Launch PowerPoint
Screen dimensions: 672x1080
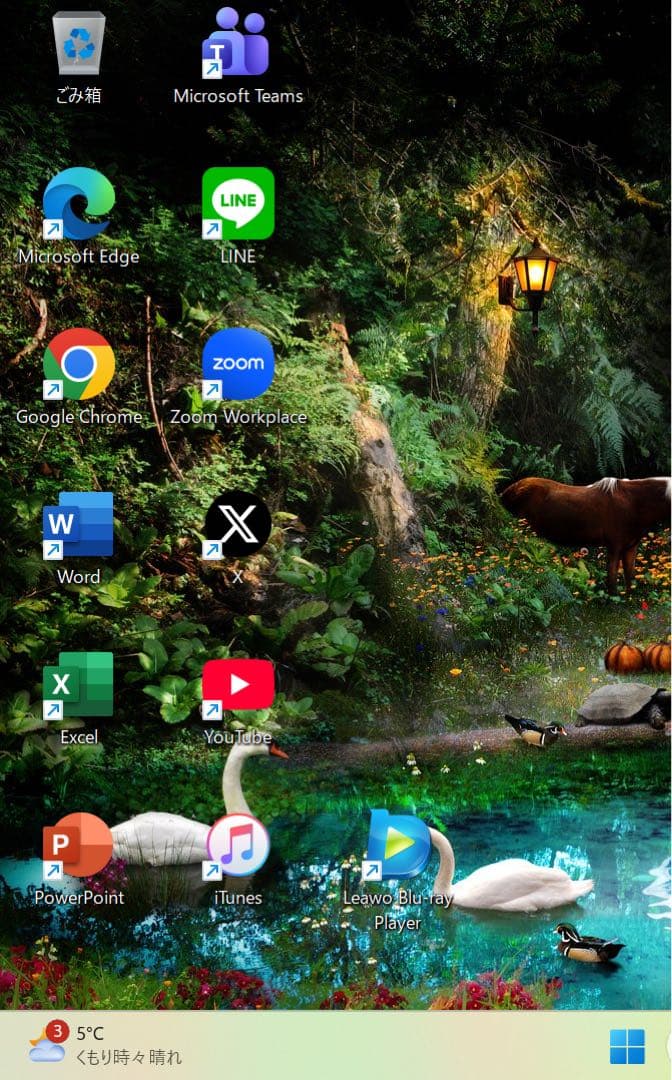[78, 846]
